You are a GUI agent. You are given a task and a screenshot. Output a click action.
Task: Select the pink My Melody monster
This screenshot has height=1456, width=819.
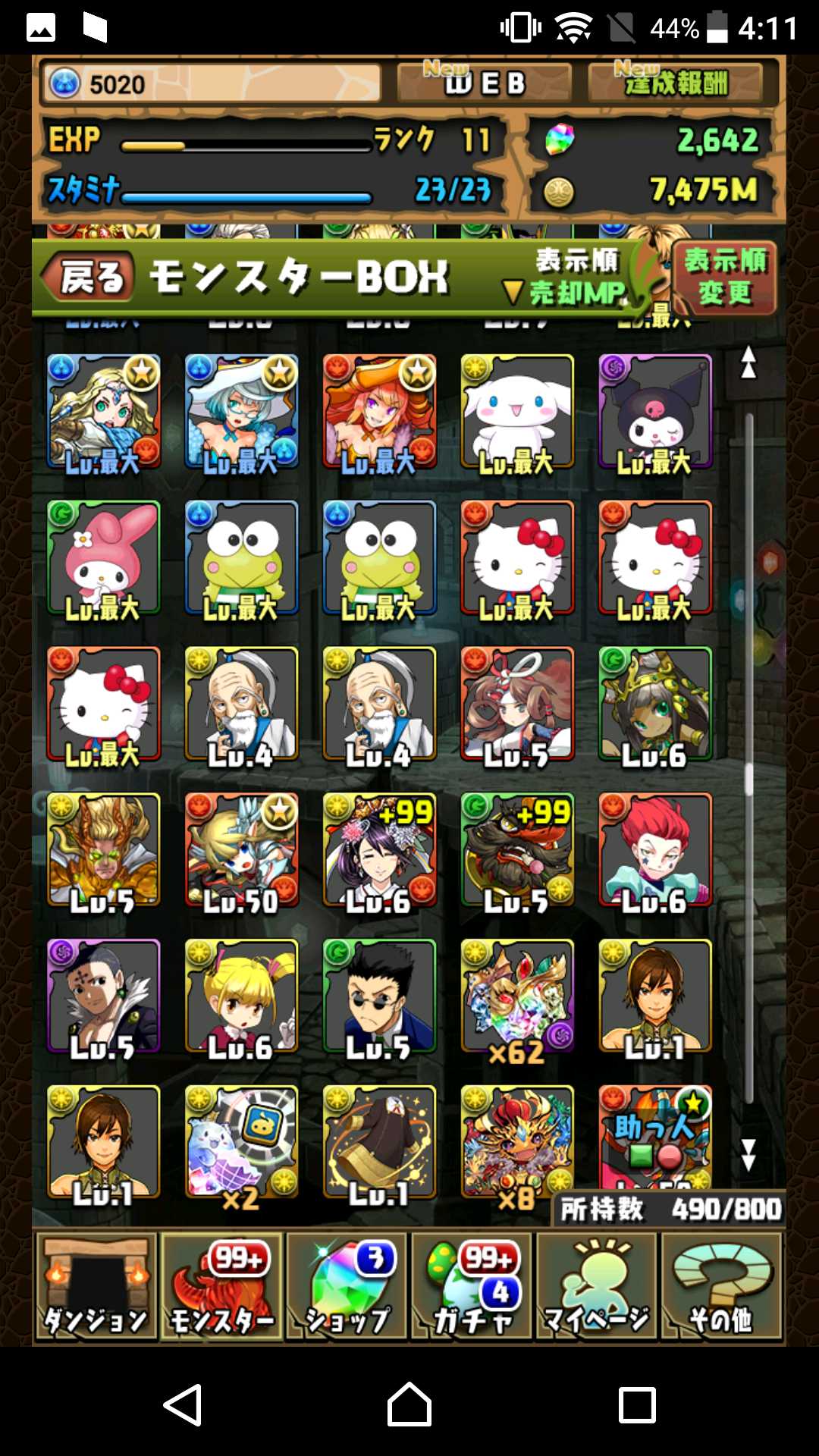tap(104, 557)
